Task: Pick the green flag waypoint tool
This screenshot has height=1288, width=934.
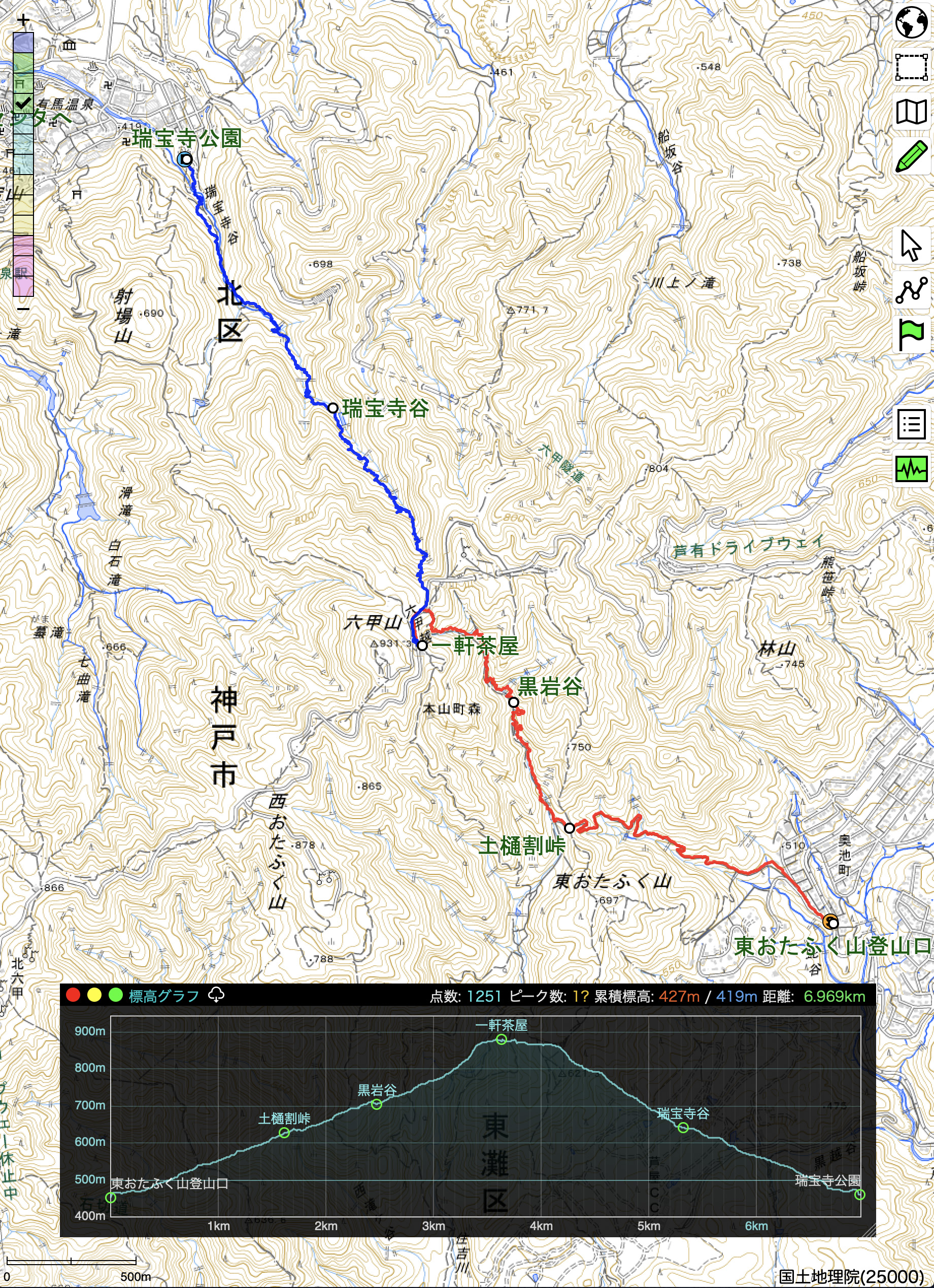Action: 911,335
